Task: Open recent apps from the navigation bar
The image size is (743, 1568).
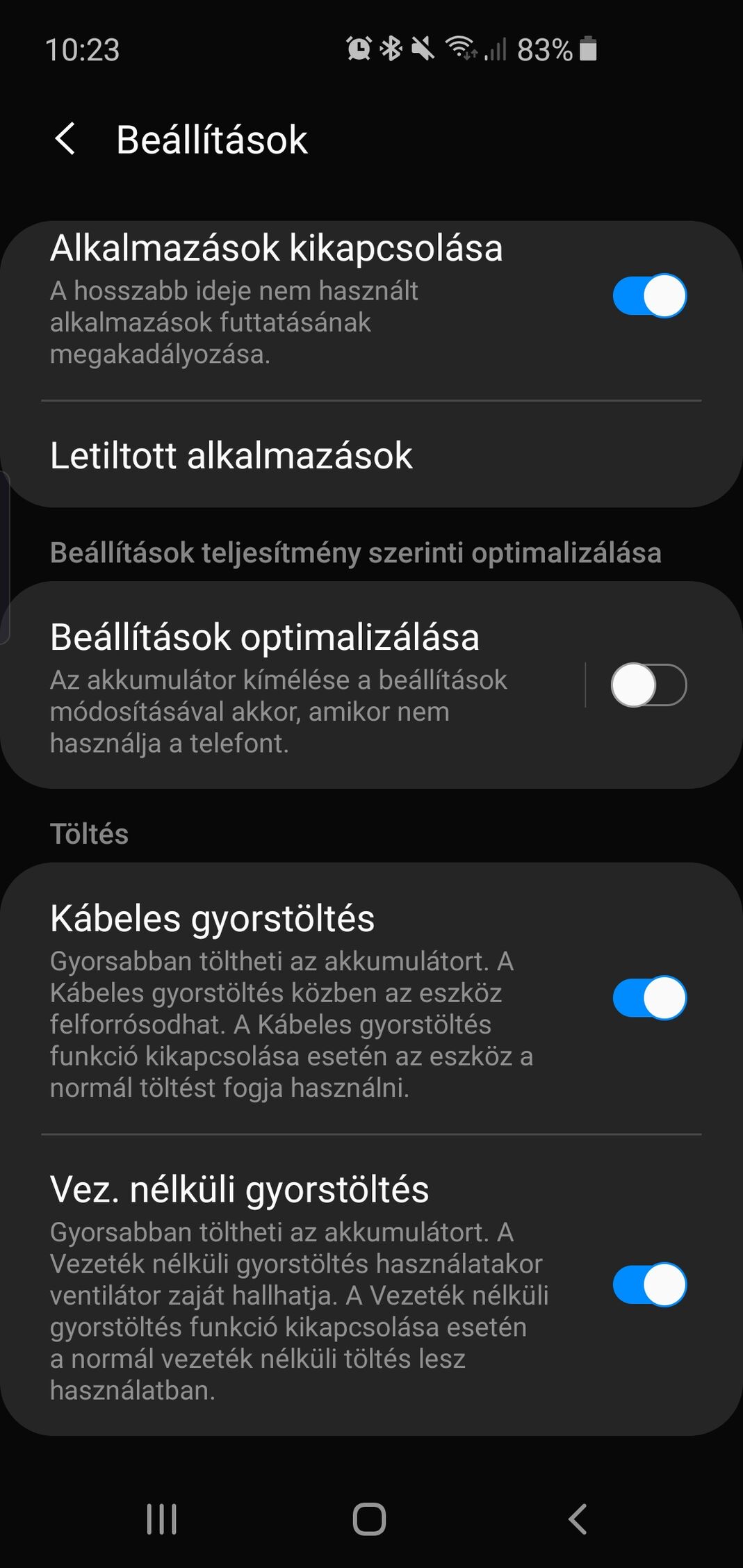Action: pyautogui.click(x=162, y=1519)
